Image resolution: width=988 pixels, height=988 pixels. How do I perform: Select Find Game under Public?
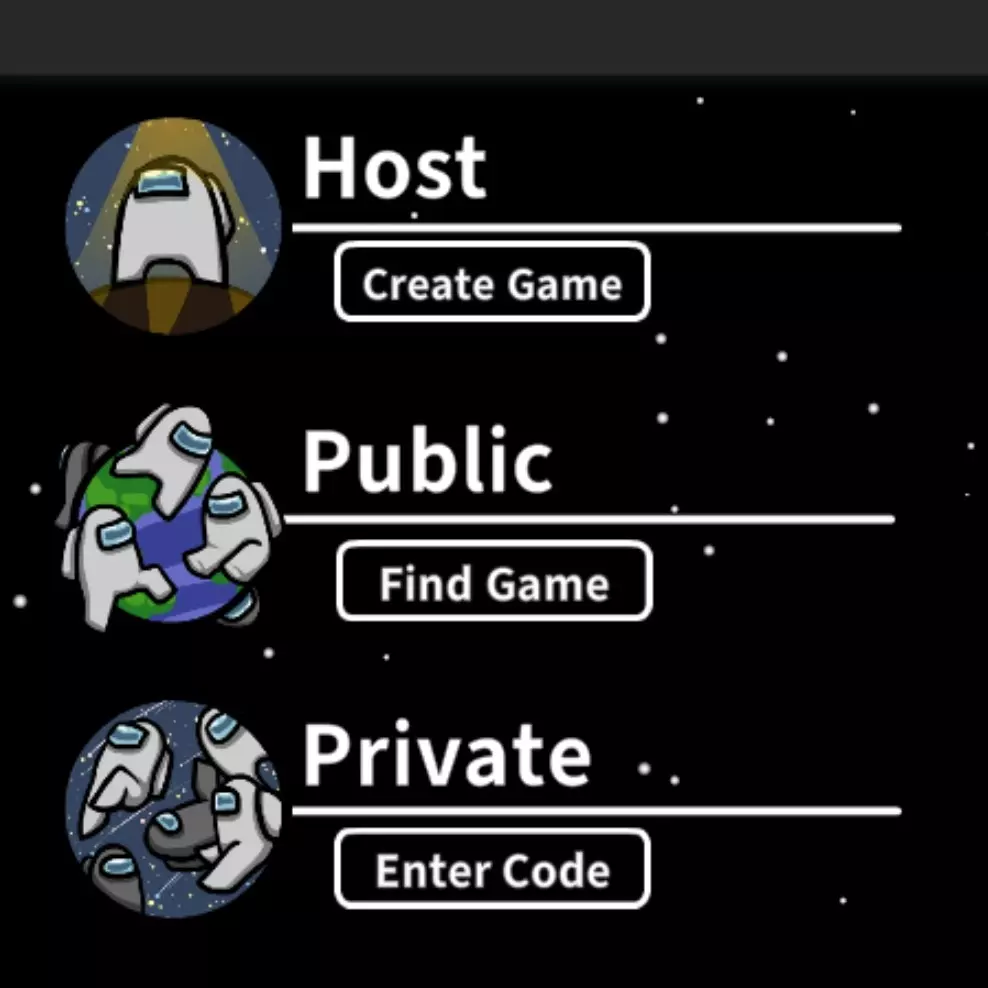[494, 581]
